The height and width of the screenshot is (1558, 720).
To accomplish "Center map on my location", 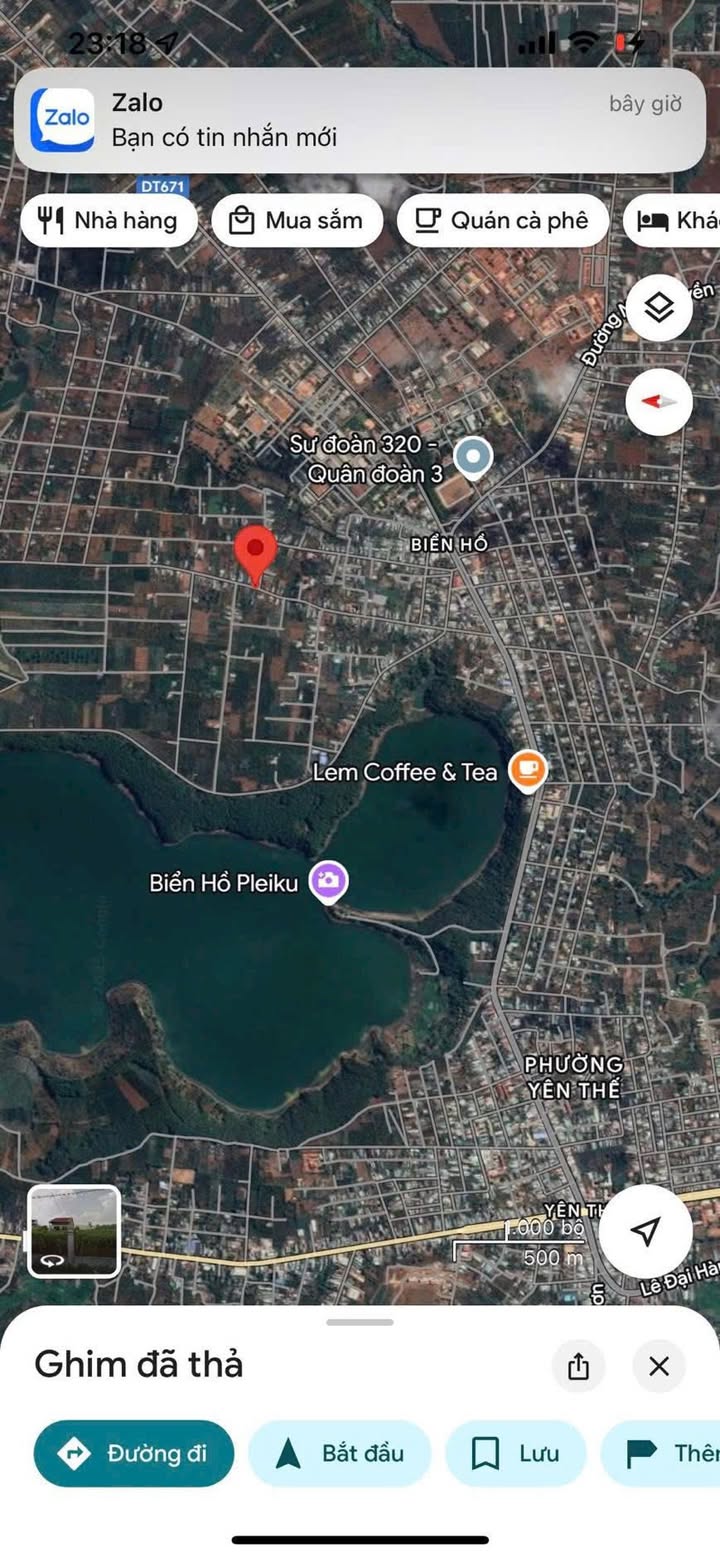I will click(646, 1231).
